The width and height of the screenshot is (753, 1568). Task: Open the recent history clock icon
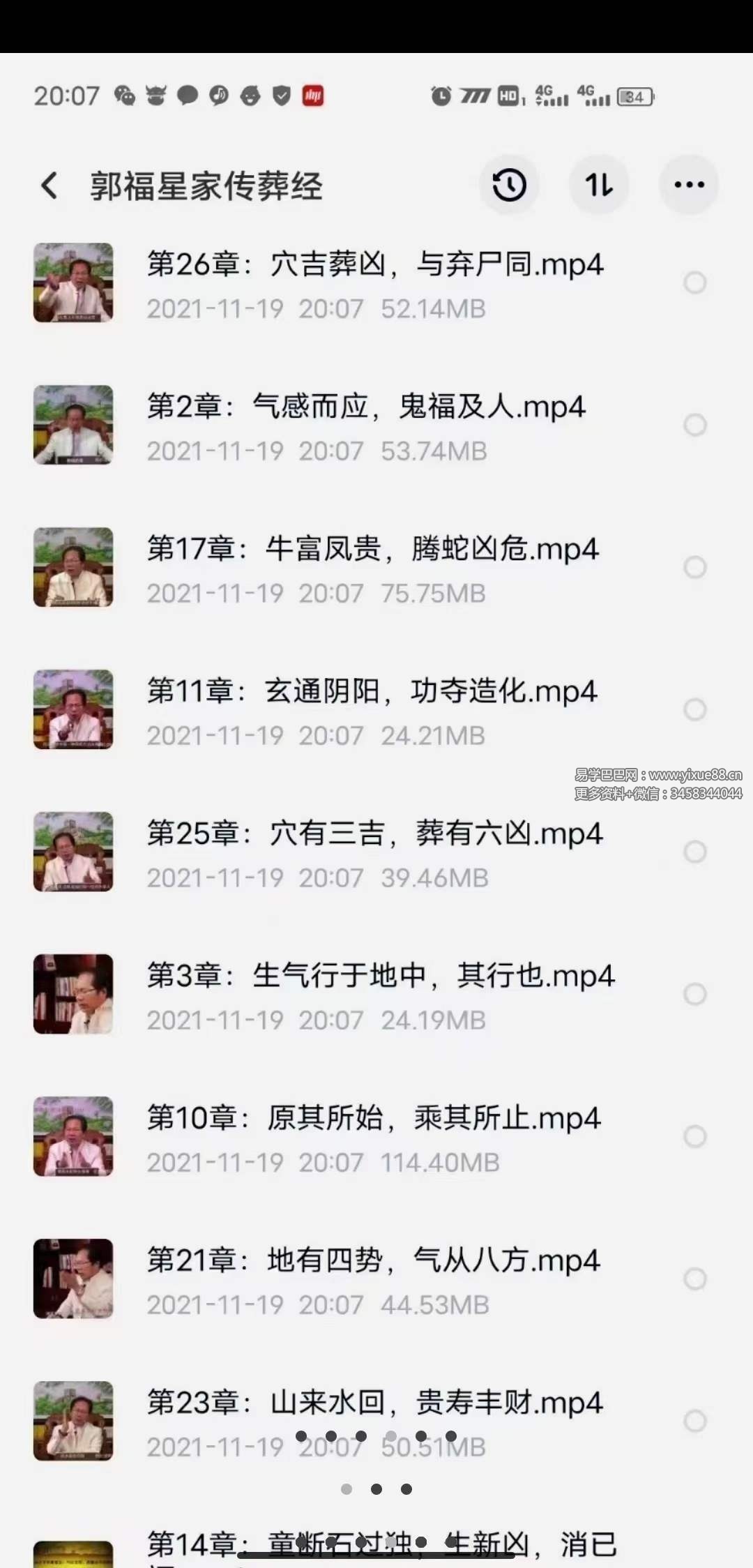click(x=509, y=186)
